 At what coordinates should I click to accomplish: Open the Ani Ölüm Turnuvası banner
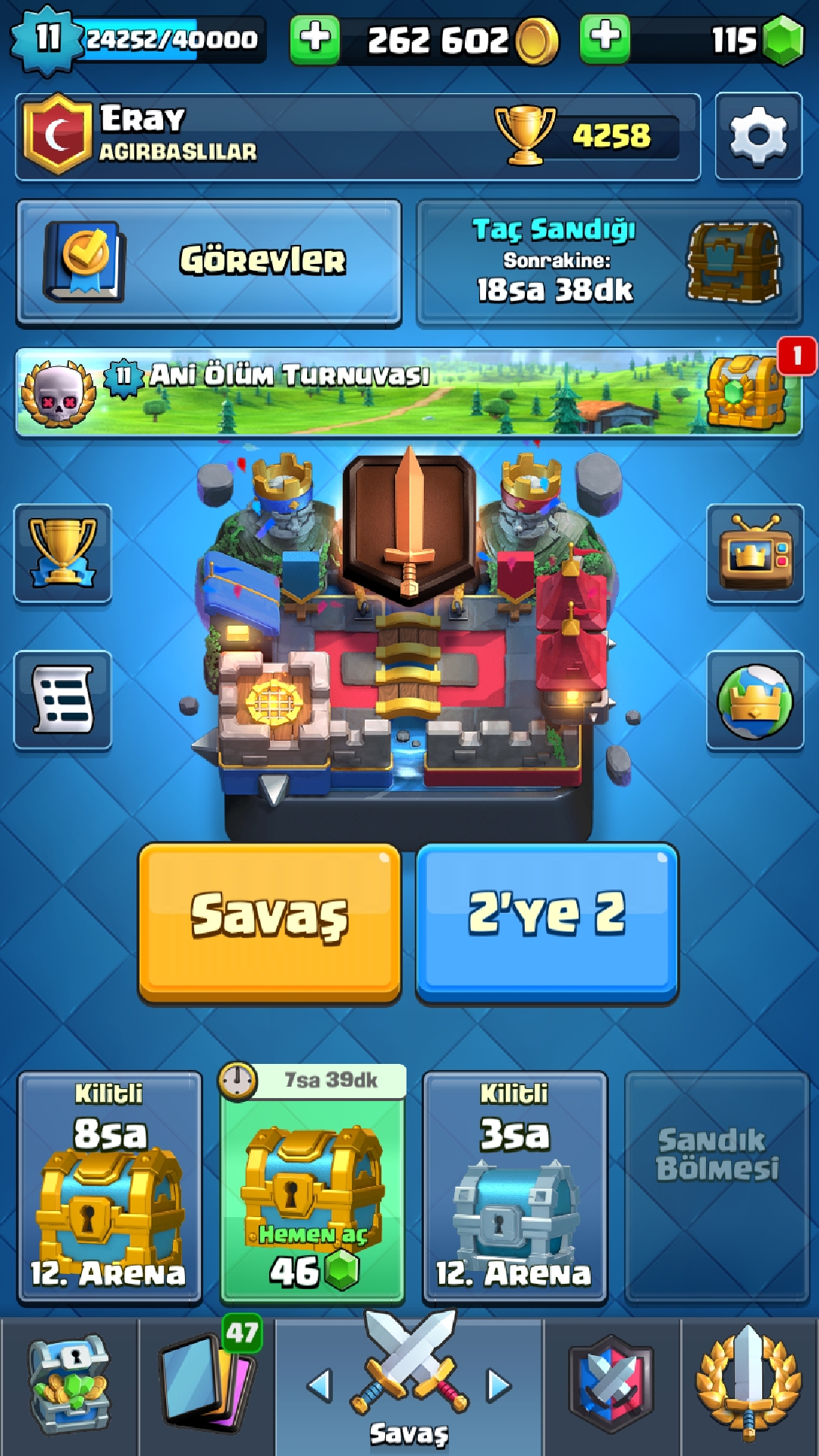click(x=409, y=392)
